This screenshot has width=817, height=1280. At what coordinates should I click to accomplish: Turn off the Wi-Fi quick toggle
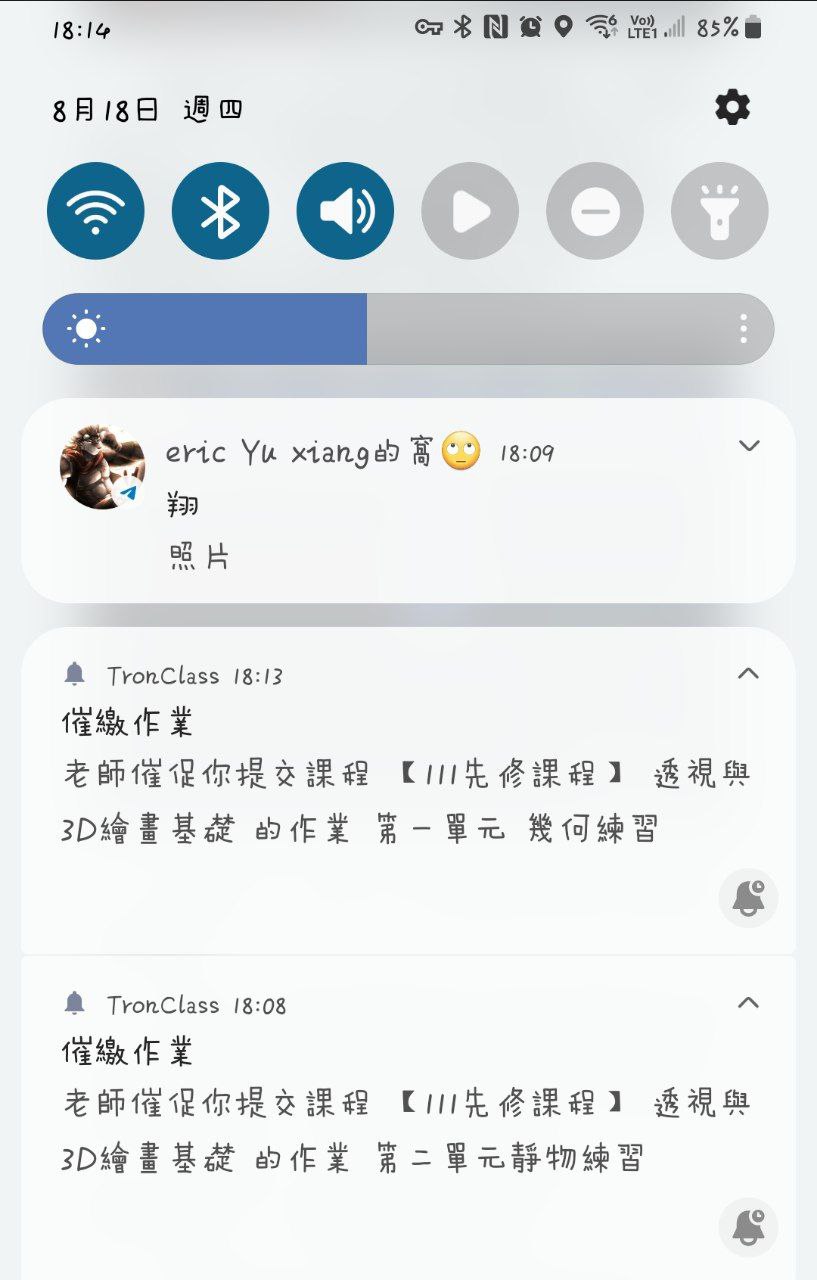[96, 212]
